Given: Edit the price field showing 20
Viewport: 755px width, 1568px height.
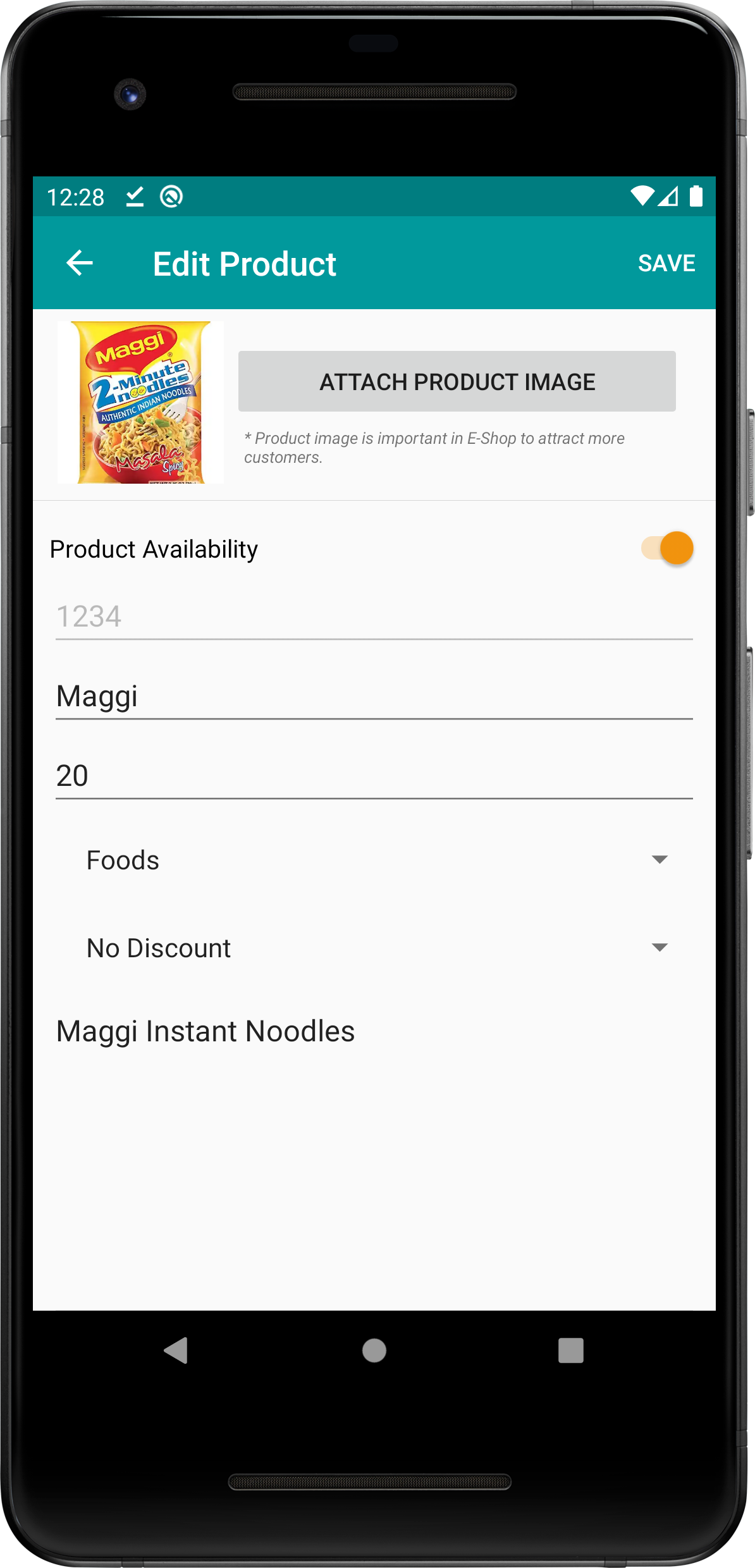Looking at the screenshot, I should pyautogui.click(x=374, y=776).
